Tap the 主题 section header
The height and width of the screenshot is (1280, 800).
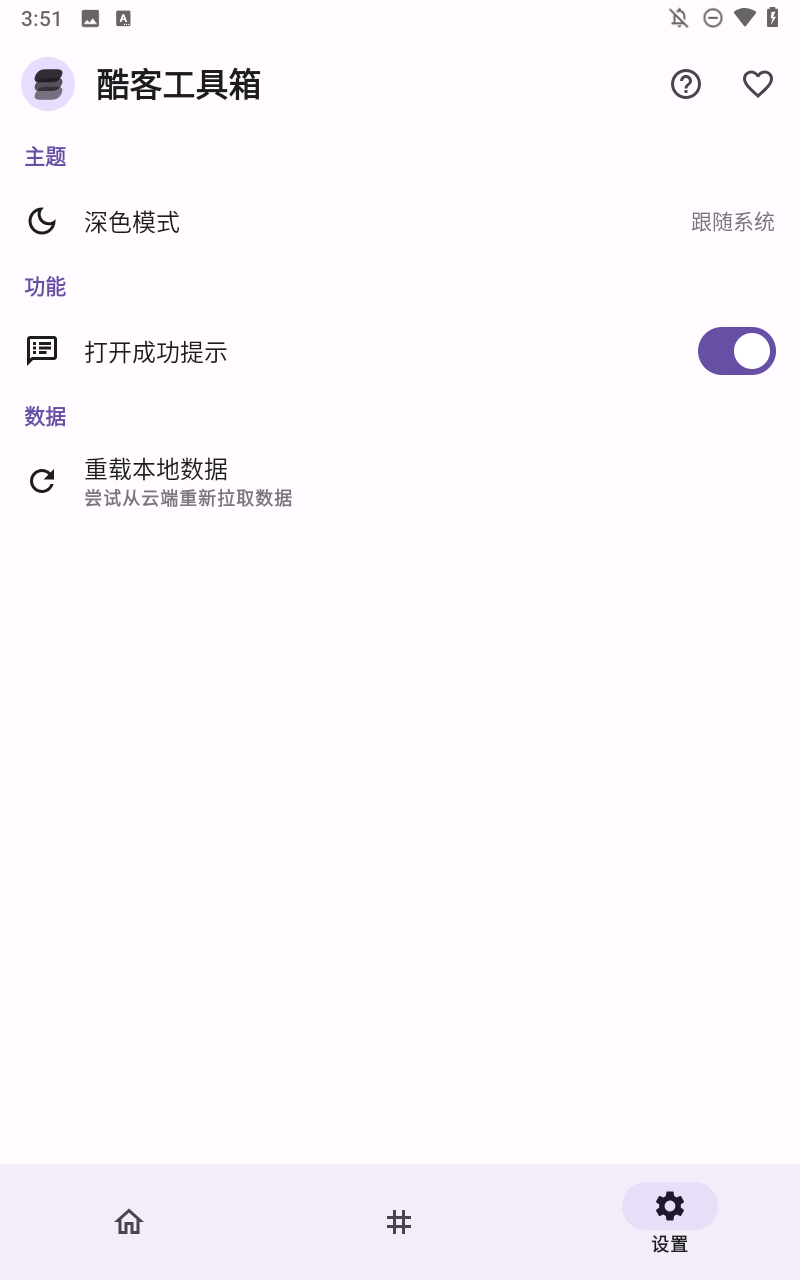[45, 157]
